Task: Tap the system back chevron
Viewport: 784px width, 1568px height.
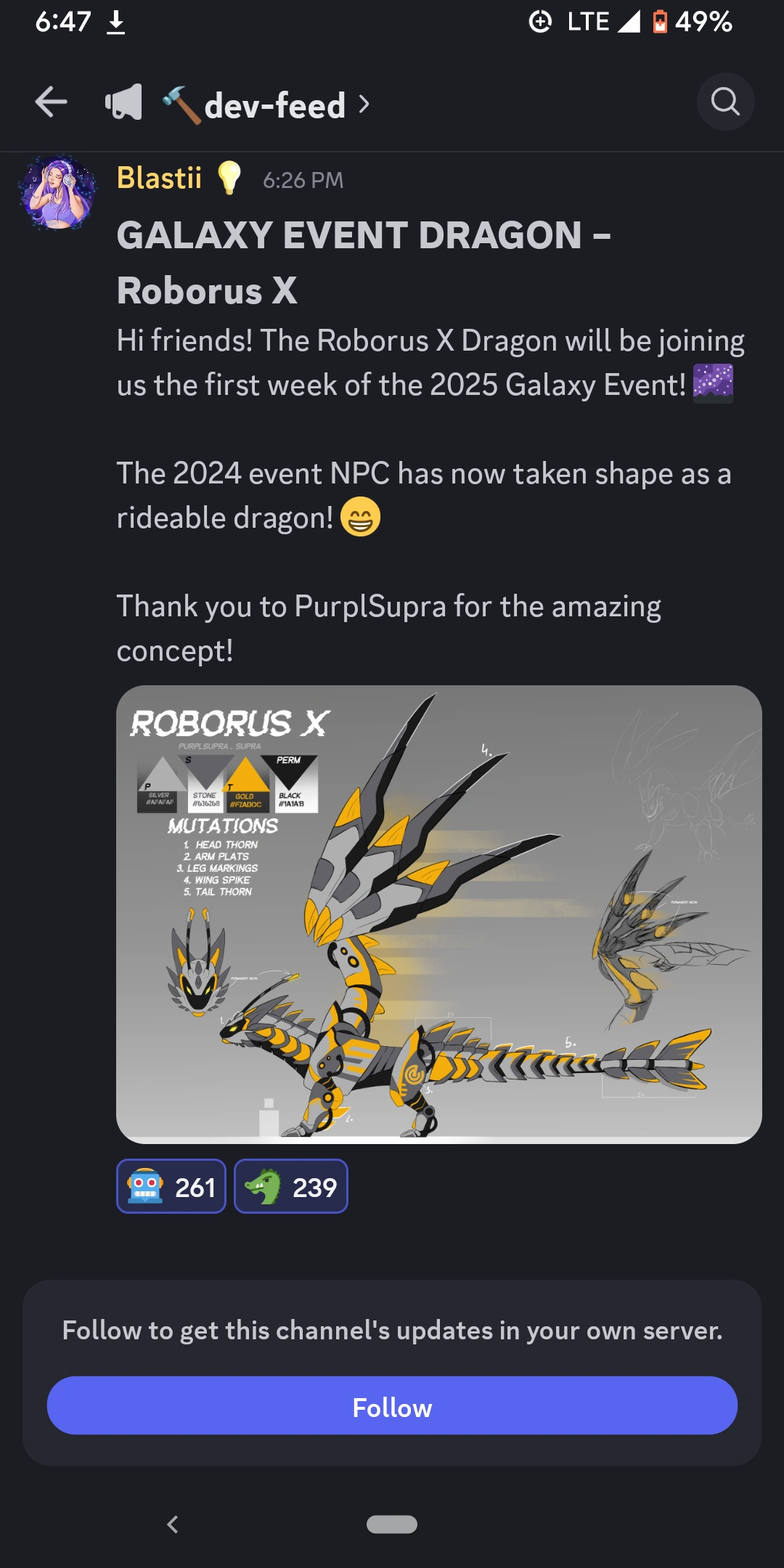Action: tap(173, 1524)
